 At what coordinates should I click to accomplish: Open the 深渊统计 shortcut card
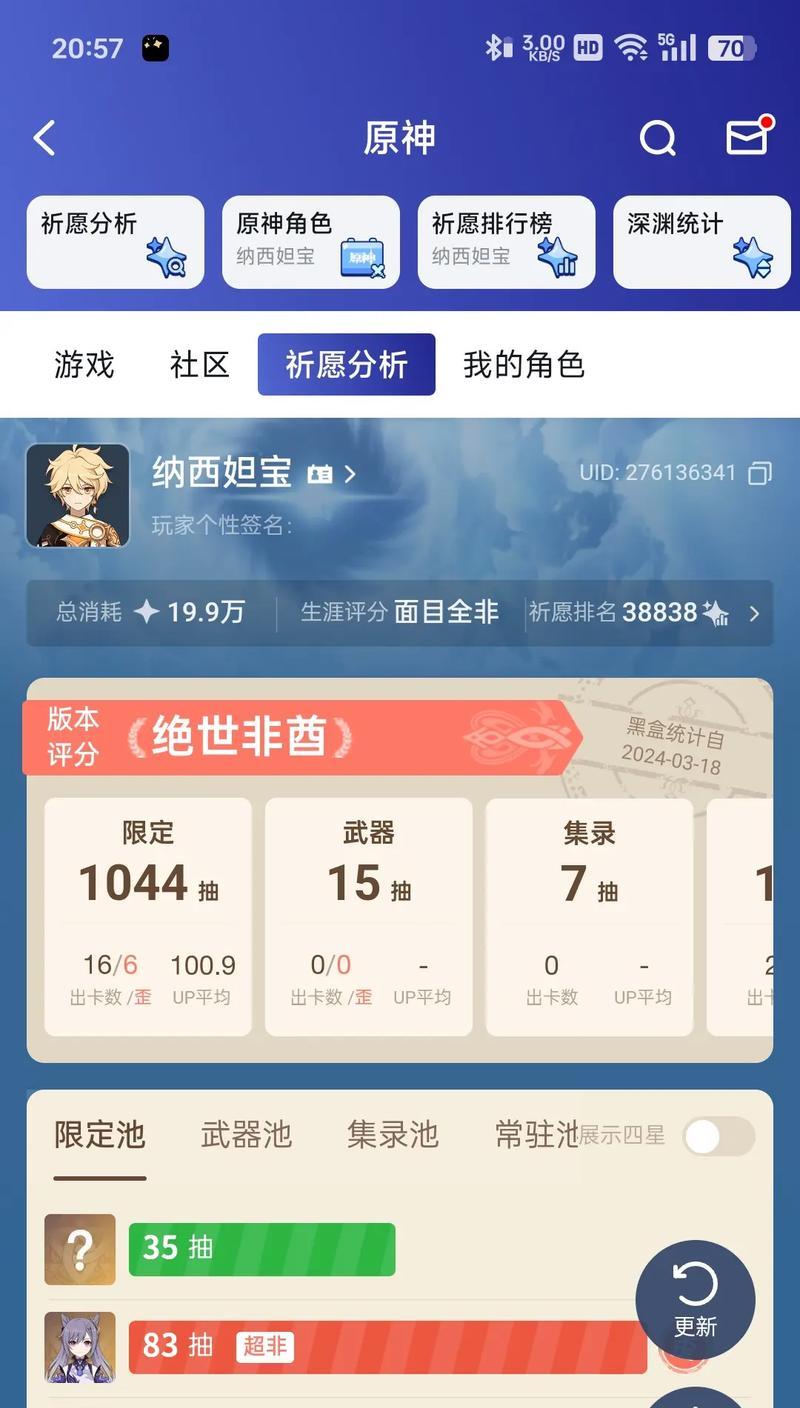701,242
